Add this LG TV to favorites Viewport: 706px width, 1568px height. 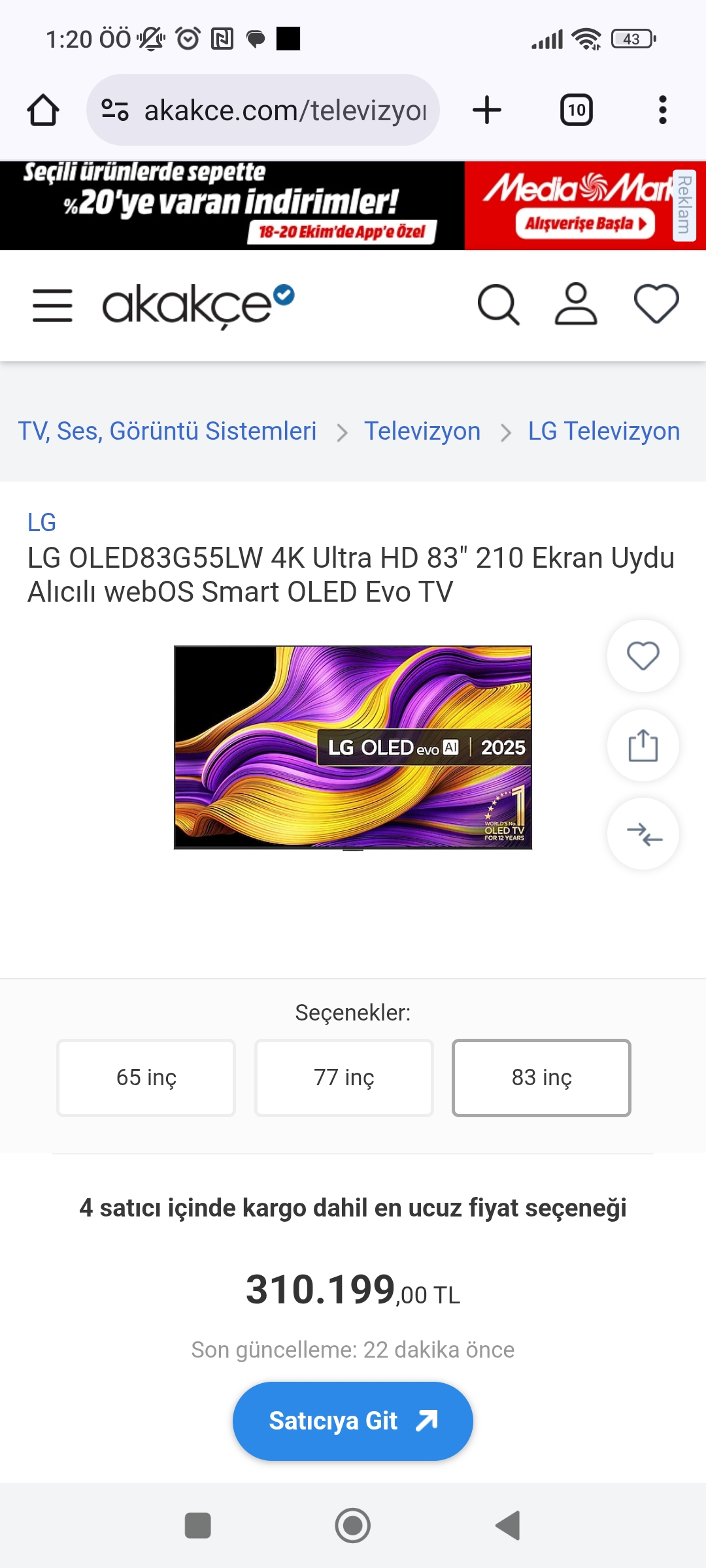[643, 656]
